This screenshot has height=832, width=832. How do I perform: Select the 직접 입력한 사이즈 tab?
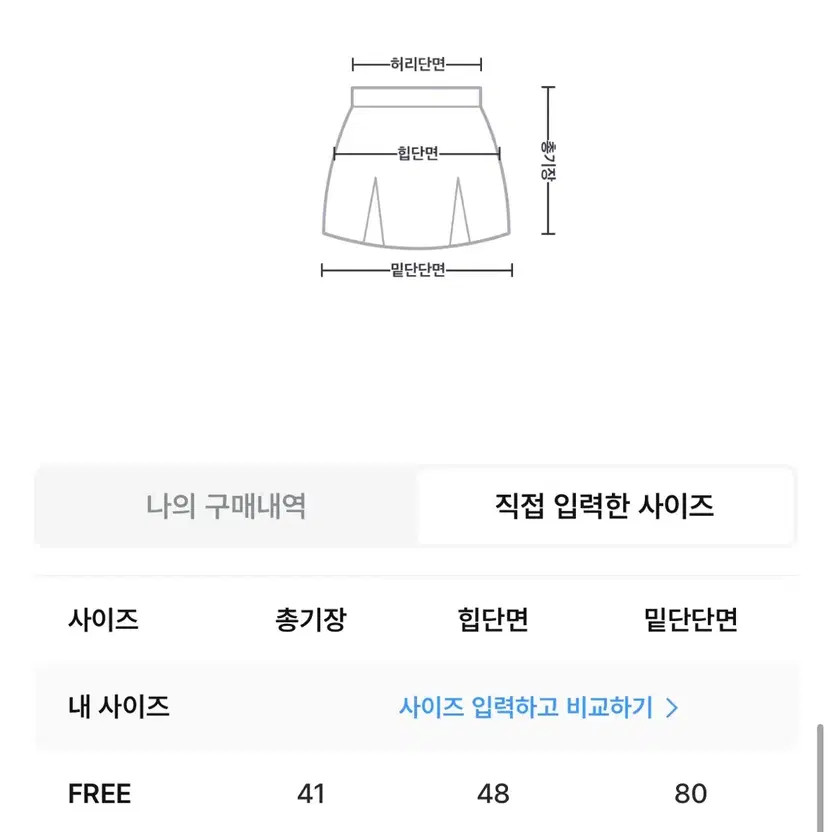[x=604, y=506]
